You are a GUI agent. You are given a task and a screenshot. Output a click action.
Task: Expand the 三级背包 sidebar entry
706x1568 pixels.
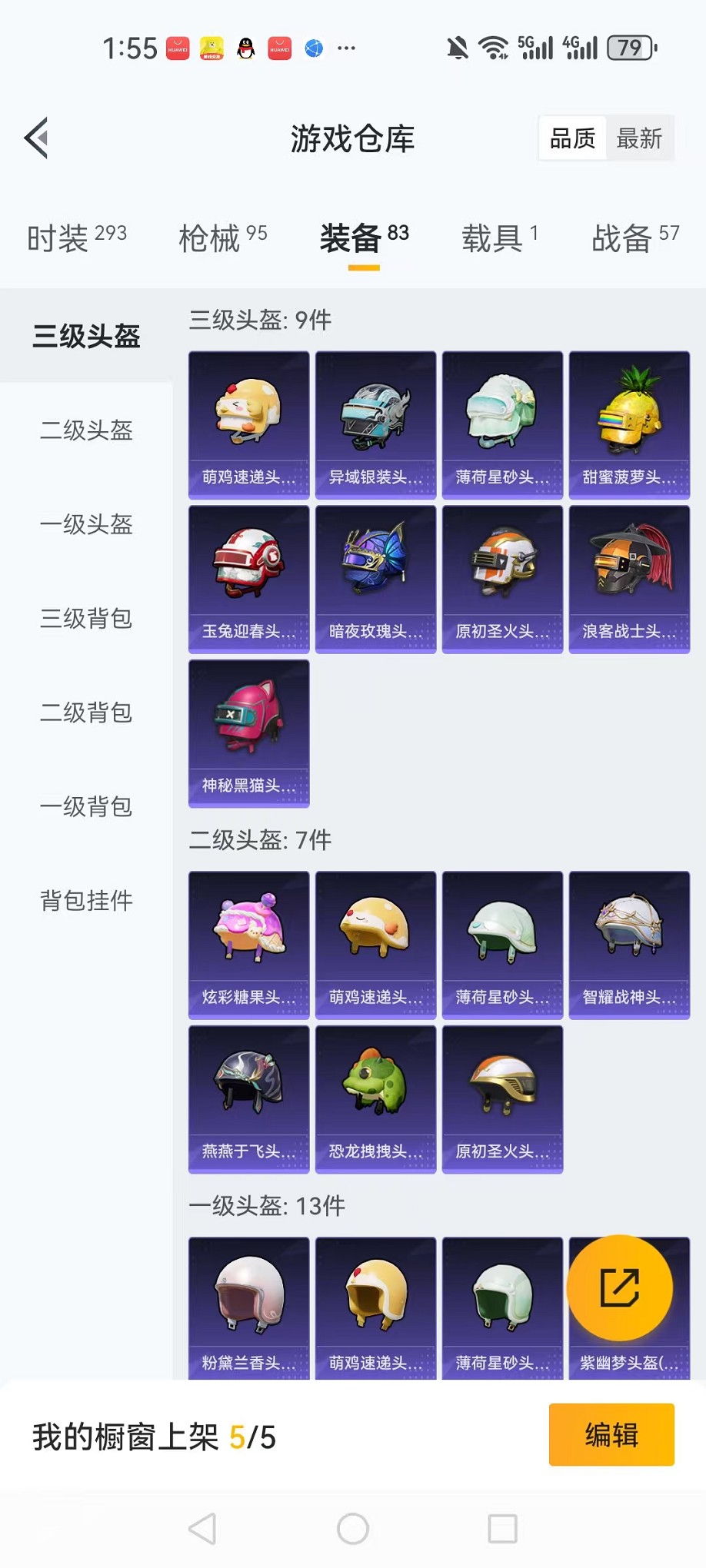(85, 619)
